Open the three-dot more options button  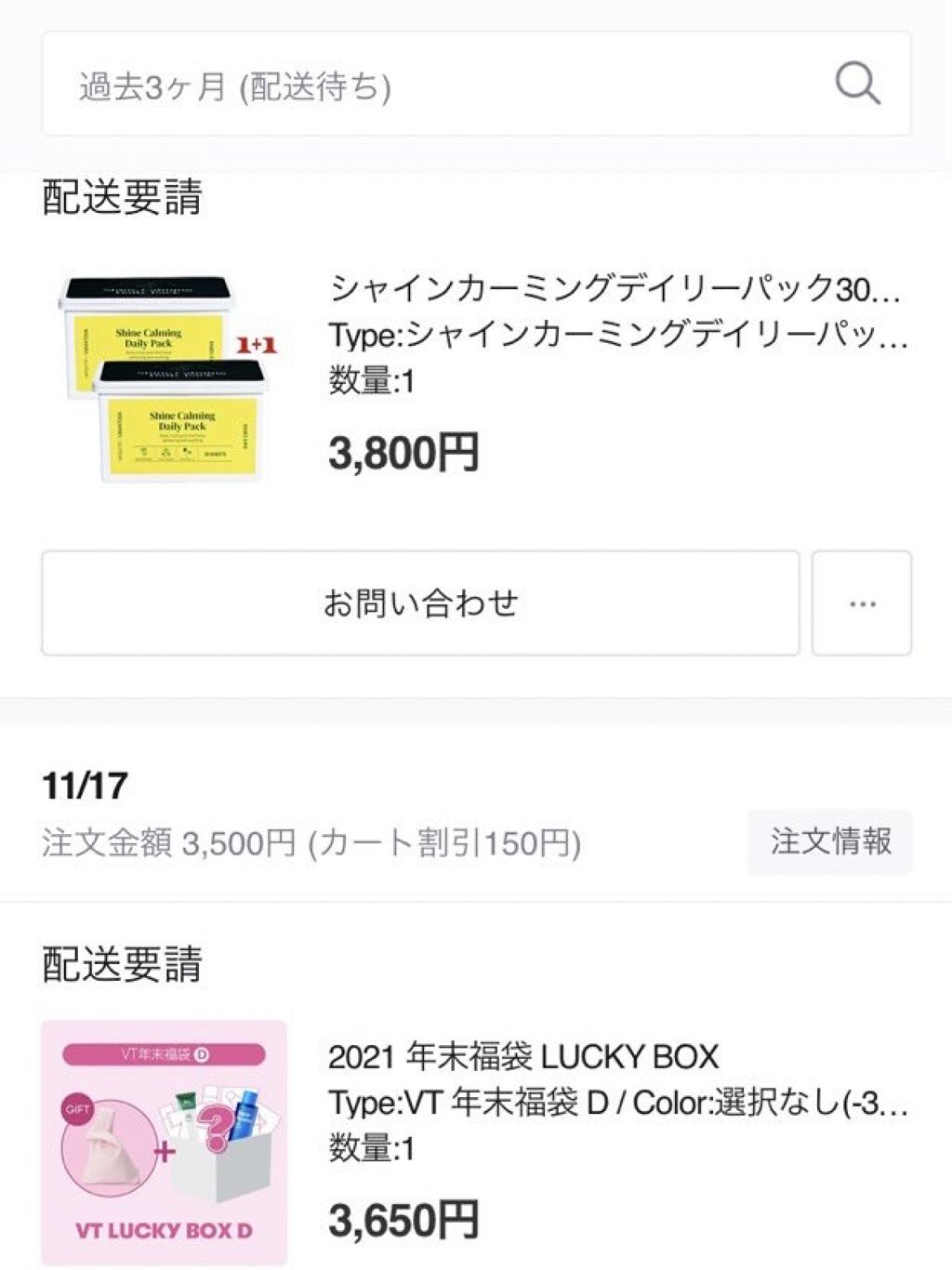tap(862, 603)
